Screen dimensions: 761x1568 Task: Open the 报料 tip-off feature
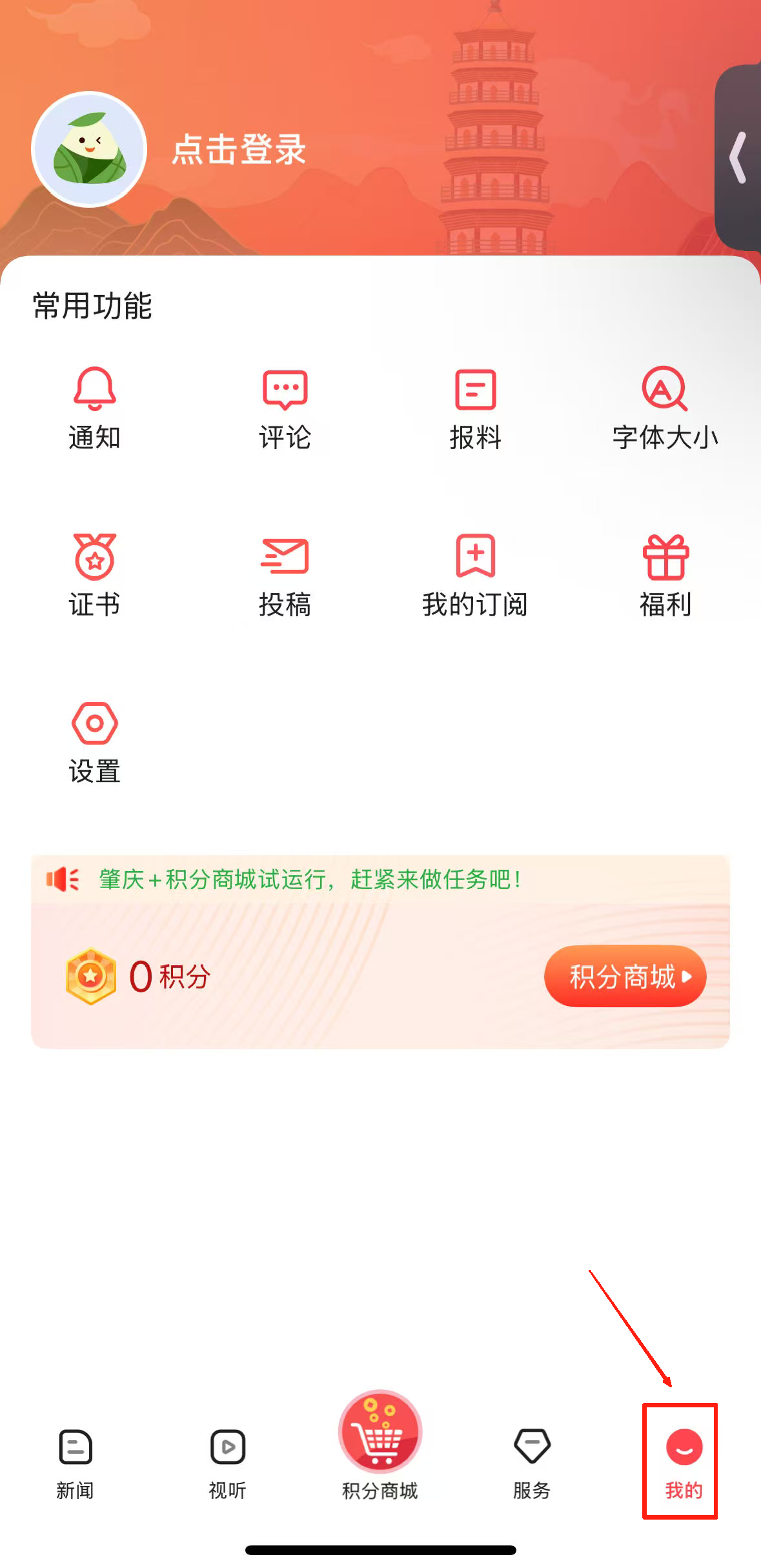(x=475, y=408)
